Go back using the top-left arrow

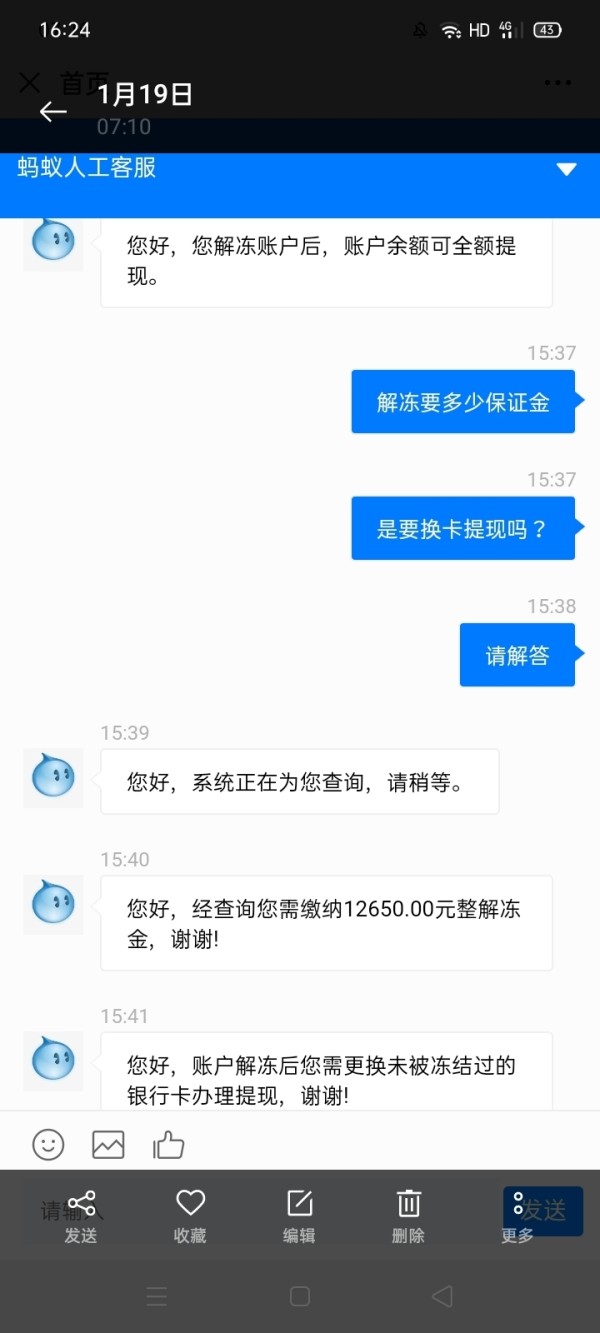coord(53,112)
